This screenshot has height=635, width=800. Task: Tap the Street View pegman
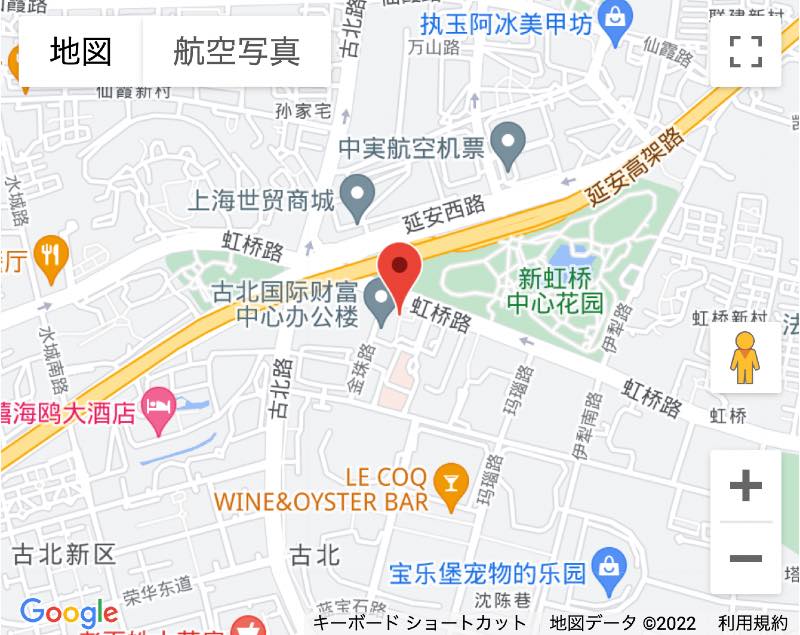(x=745, y=358)
